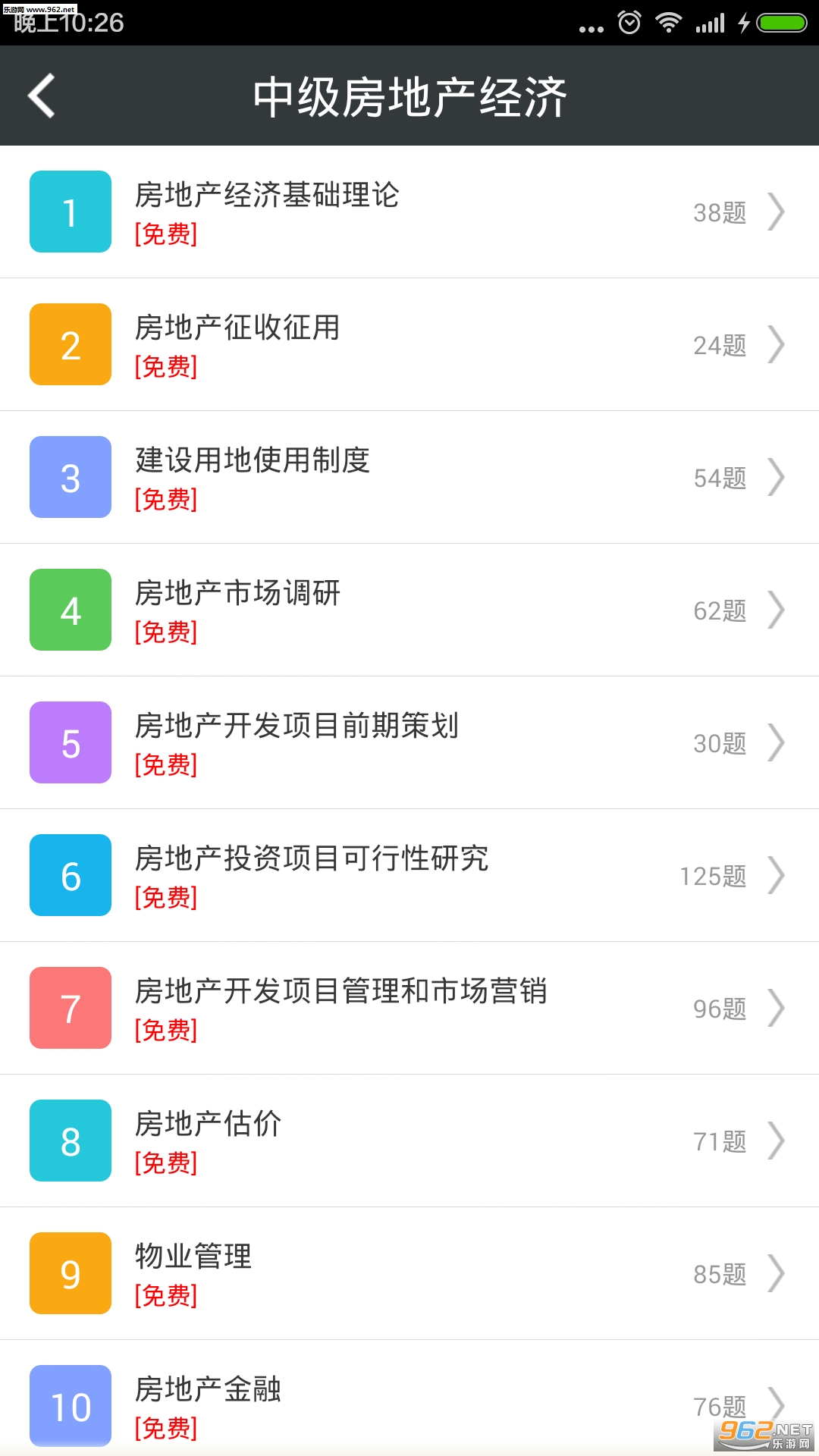The width and height of the screenshot is (819, 1456).
Task: Tap chapter 4 房地产市场调研
Action: 409,610
